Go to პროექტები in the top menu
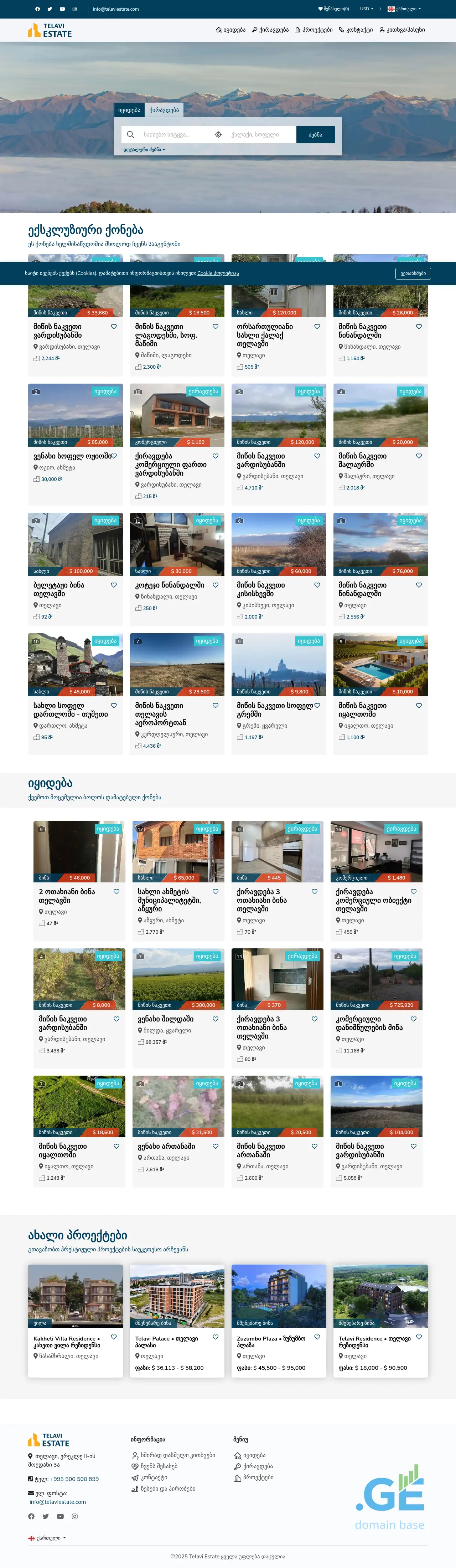456x1568 pixels. click(x=314, y=30)
